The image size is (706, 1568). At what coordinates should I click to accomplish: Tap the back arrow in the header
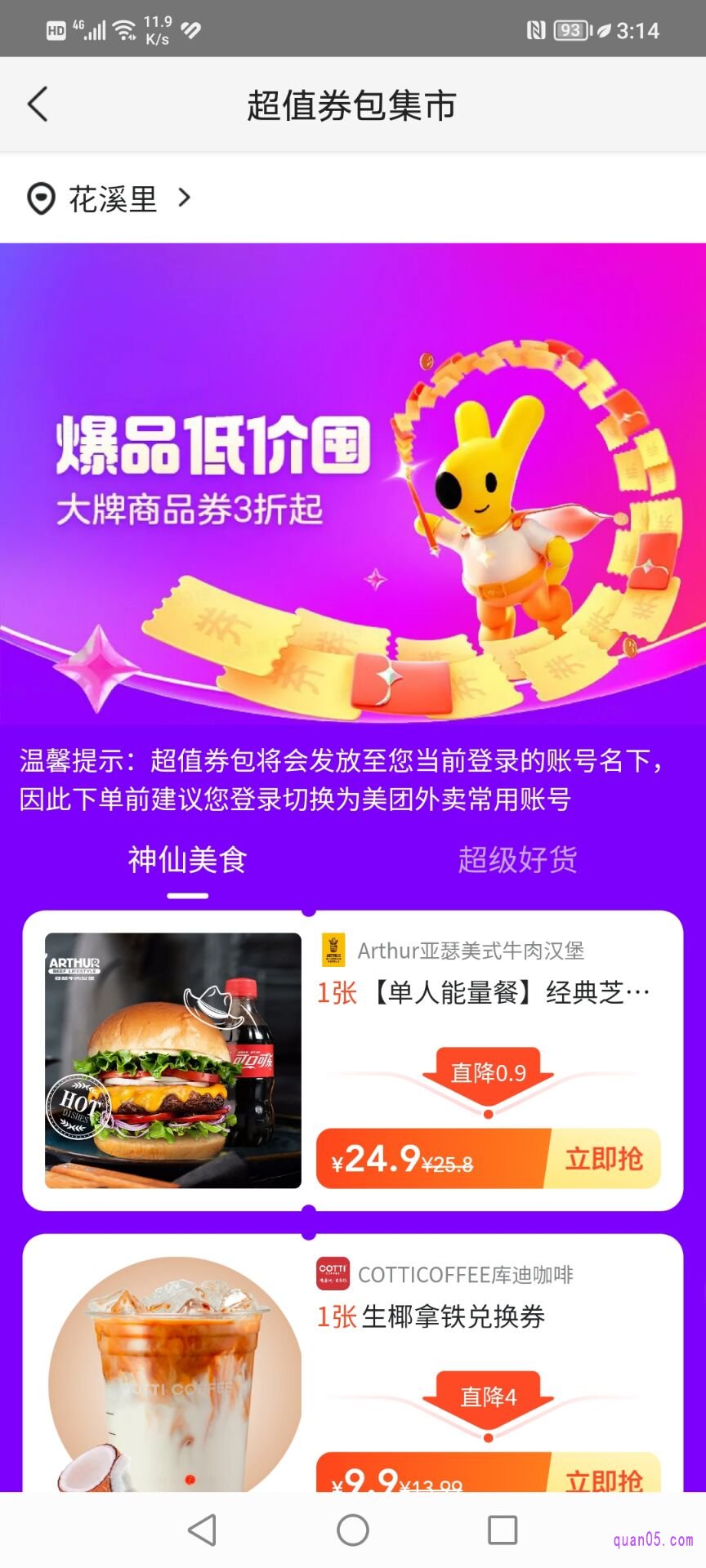click(x=38, y=105)
